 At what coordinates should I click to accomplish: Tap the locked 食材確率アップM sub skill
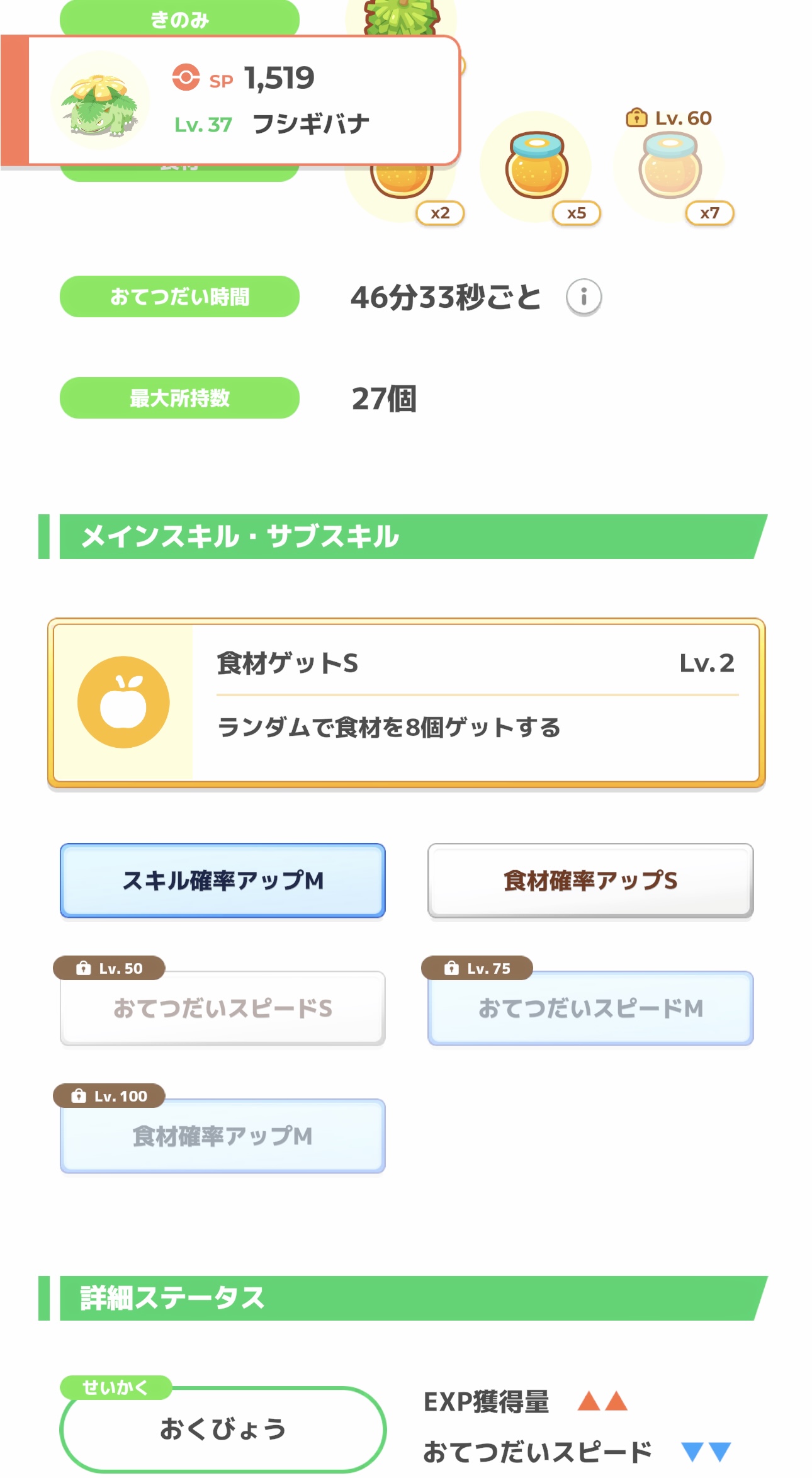coord(223,1136)
